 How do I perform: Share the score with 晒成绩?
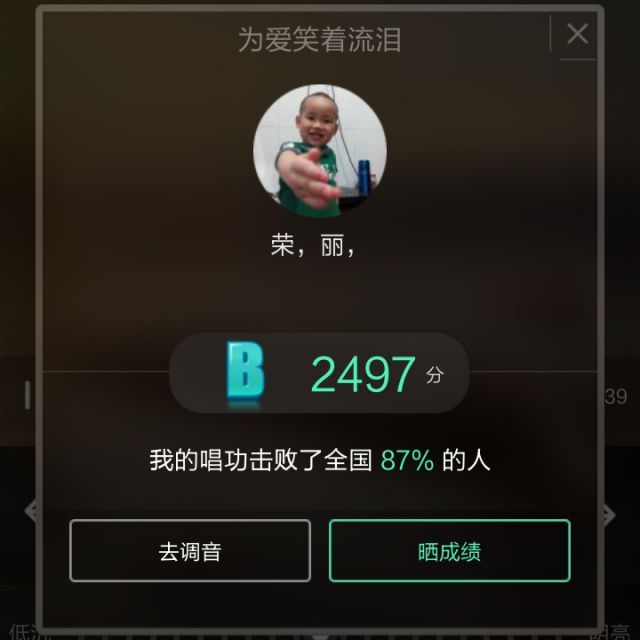[x=449, y=551]
